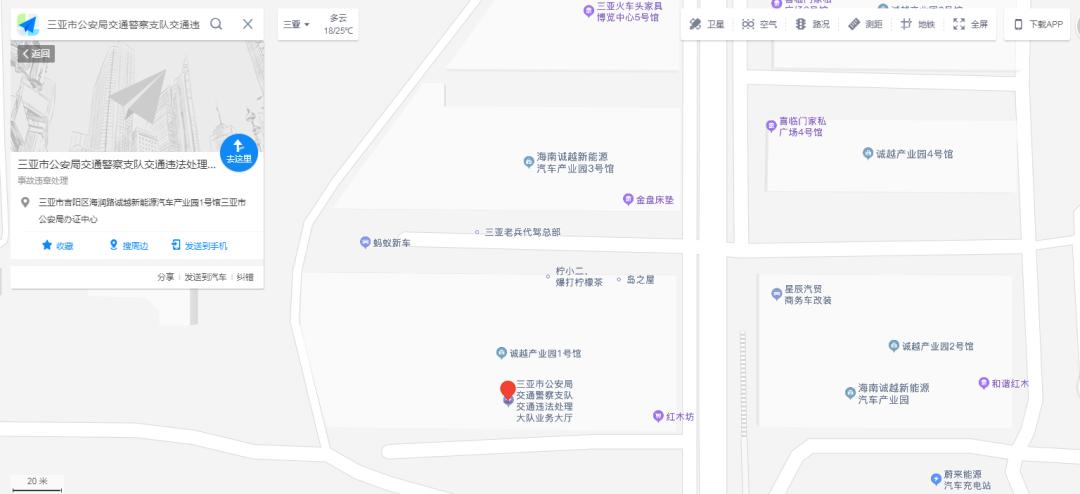The image size is (1080, 494).
Task: Save this place with 收藏
Action: tap(57, 245)
